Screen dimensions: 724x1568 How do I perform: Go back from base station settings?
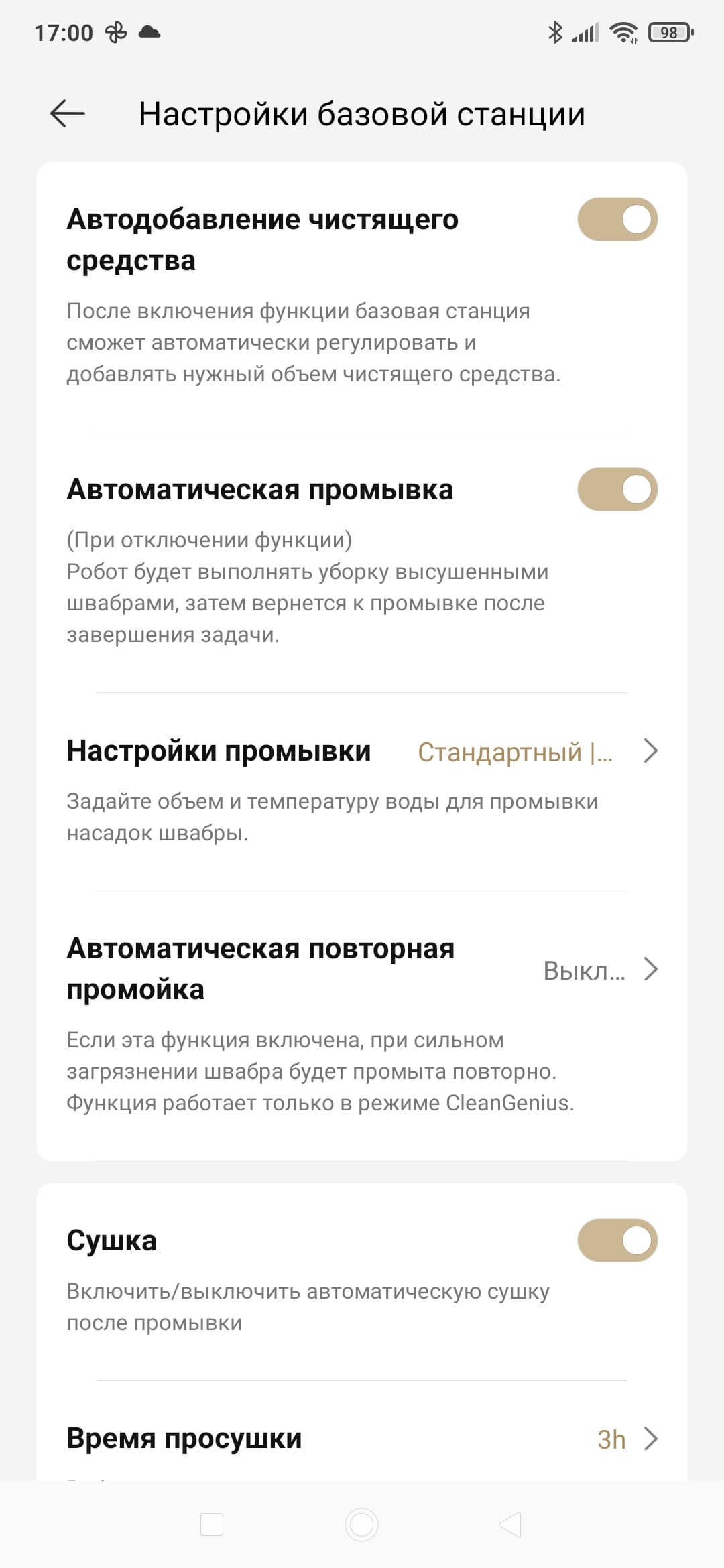point(68,114)
